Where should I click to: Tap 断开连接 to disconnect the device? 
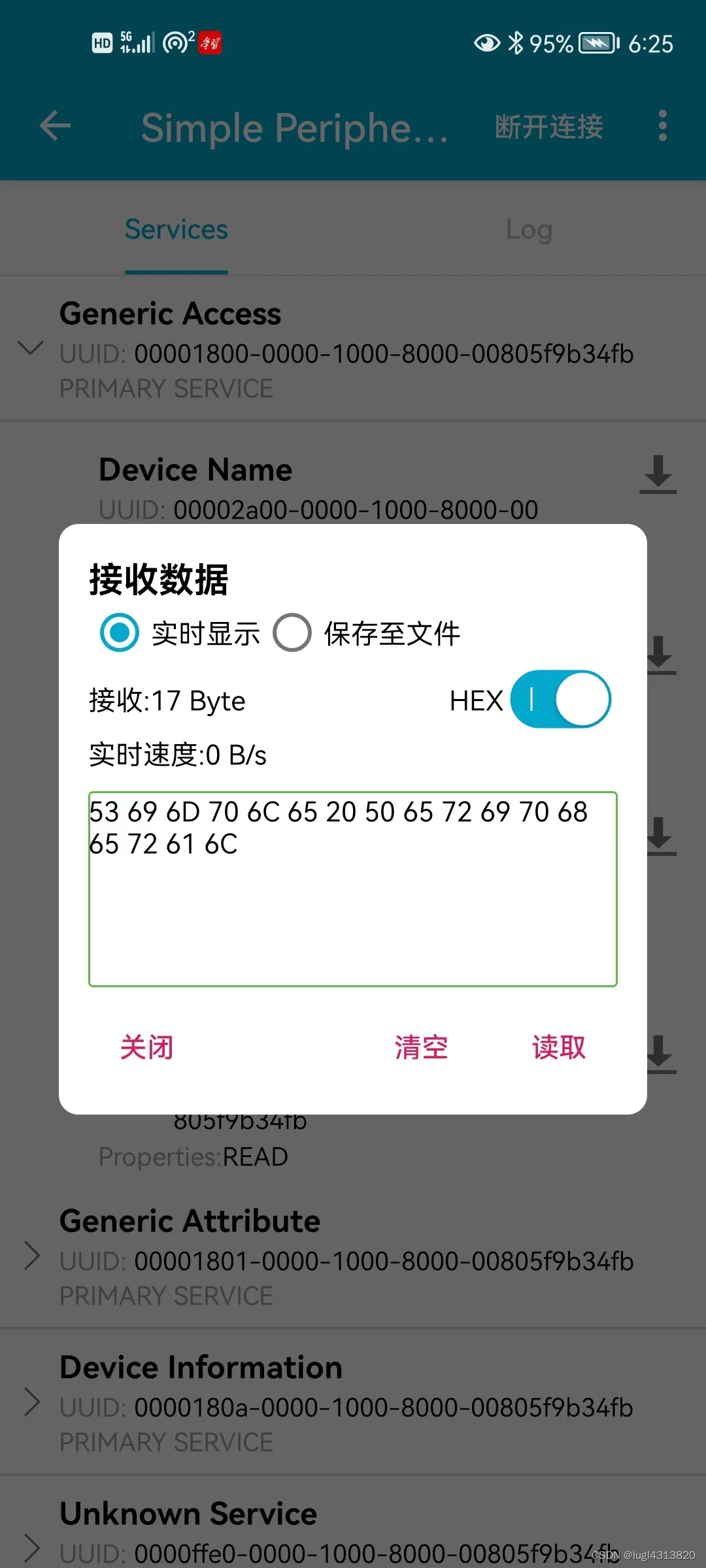click(548, 126)
